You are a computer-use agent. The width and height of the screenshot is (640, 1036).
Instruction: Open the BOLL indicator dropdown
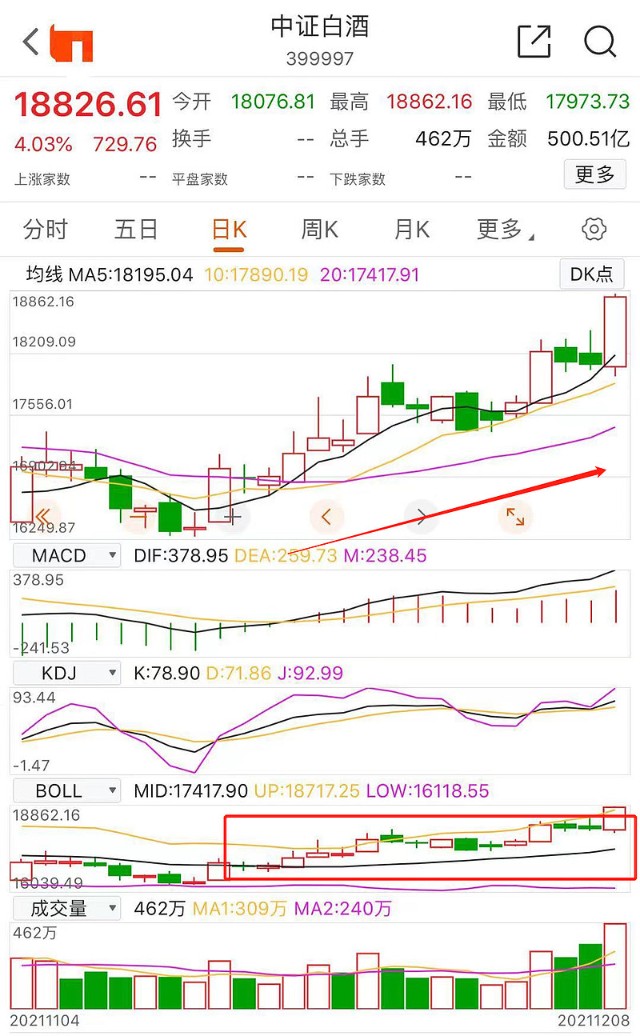point(66,790)
